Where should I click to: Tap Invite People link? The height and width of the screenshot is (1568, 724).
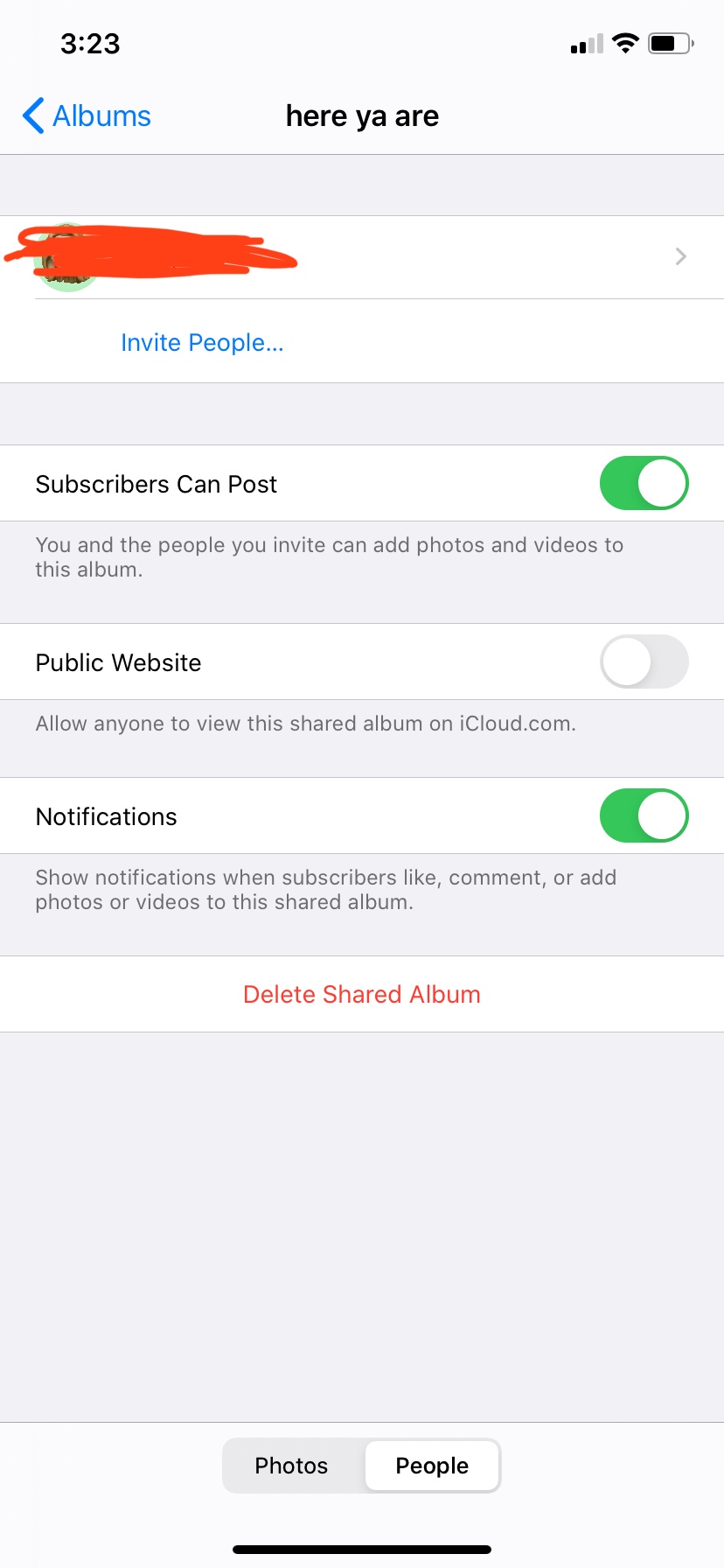pos(202,342)
